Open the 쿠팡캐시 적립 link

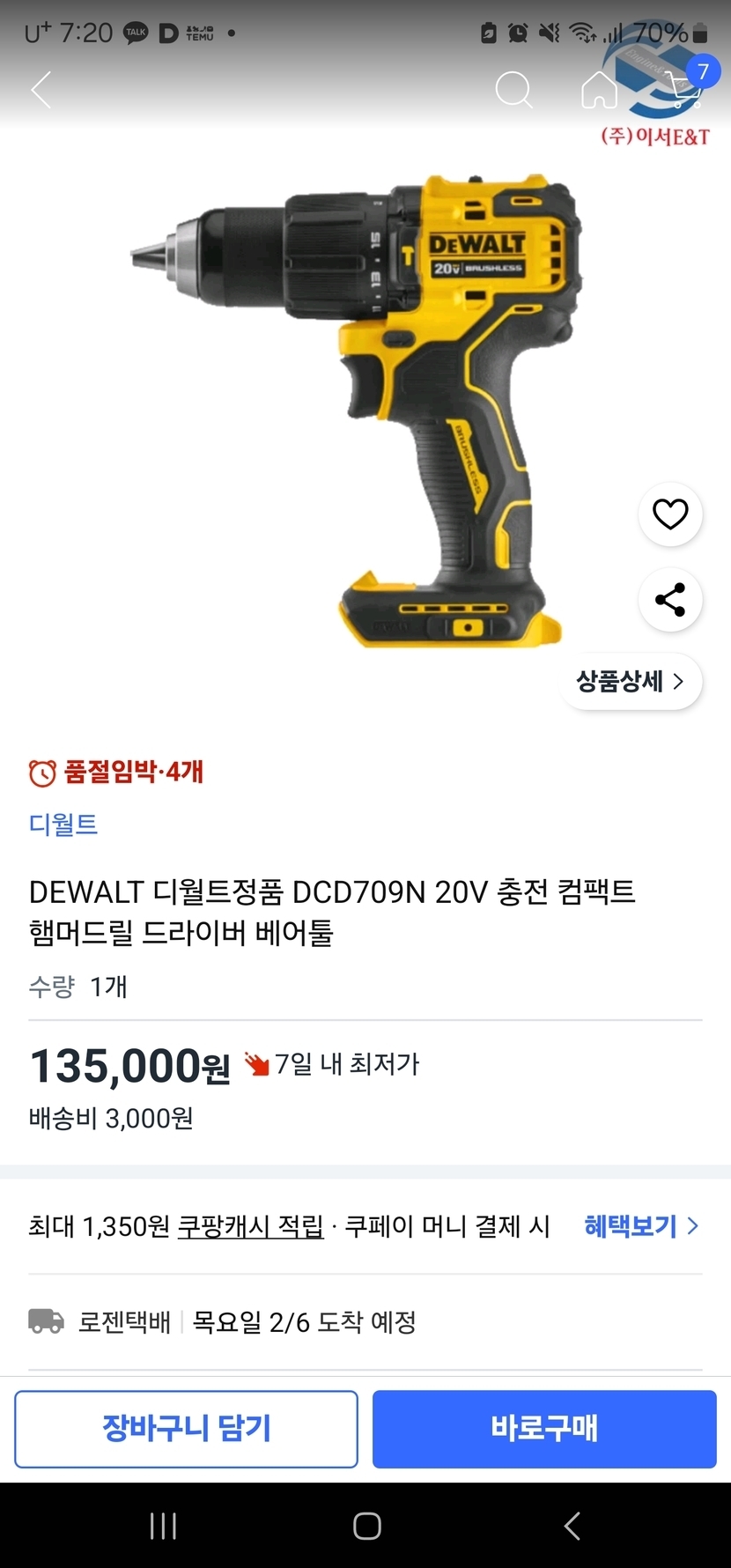(x=251, y=1226)
